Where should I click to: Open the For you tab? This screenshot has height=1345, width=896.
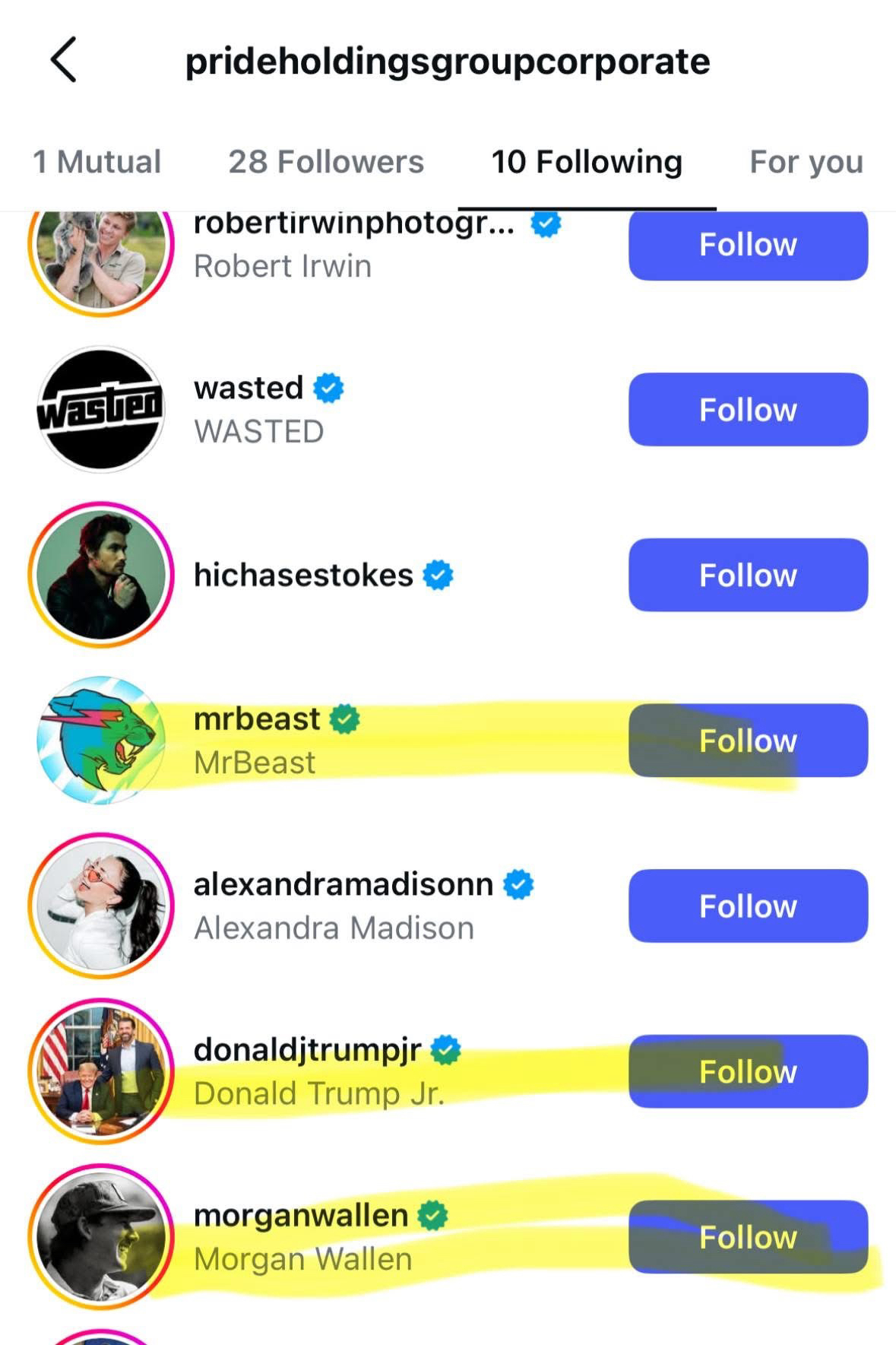[806, 162]
